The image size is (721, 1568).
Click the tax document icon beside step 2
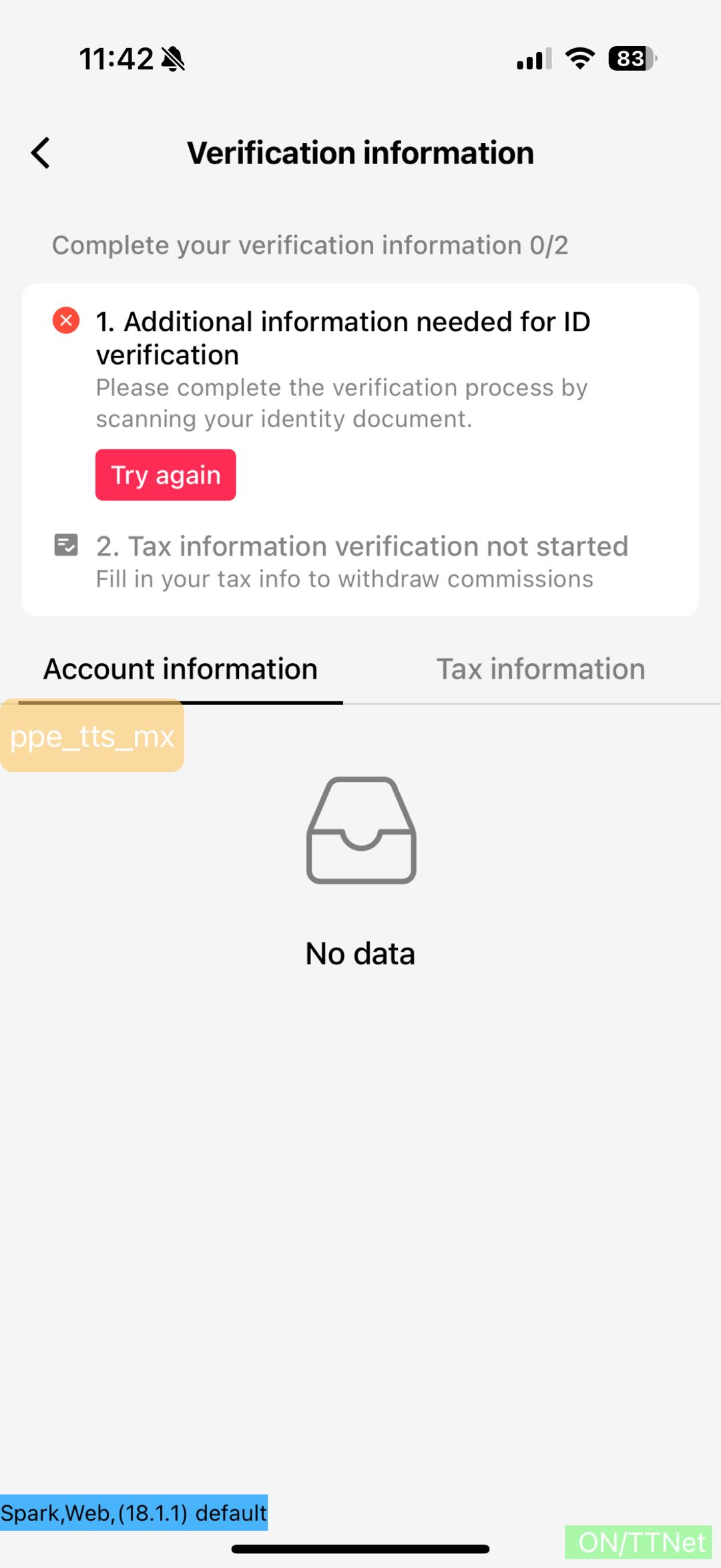(x=66, y=546)
